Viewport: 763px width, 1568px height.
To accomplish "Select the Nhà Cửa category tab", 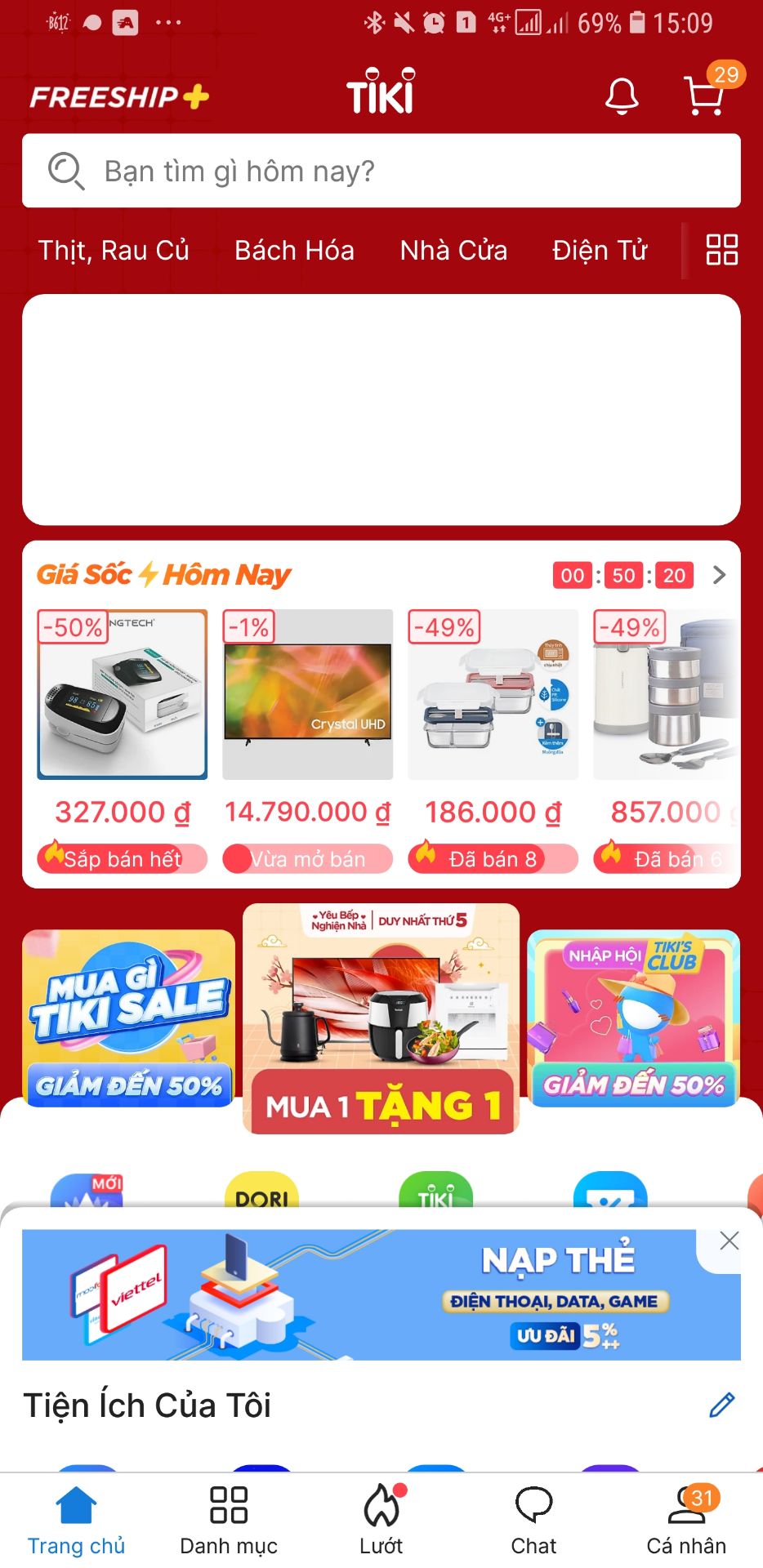I will coord(454,251).
